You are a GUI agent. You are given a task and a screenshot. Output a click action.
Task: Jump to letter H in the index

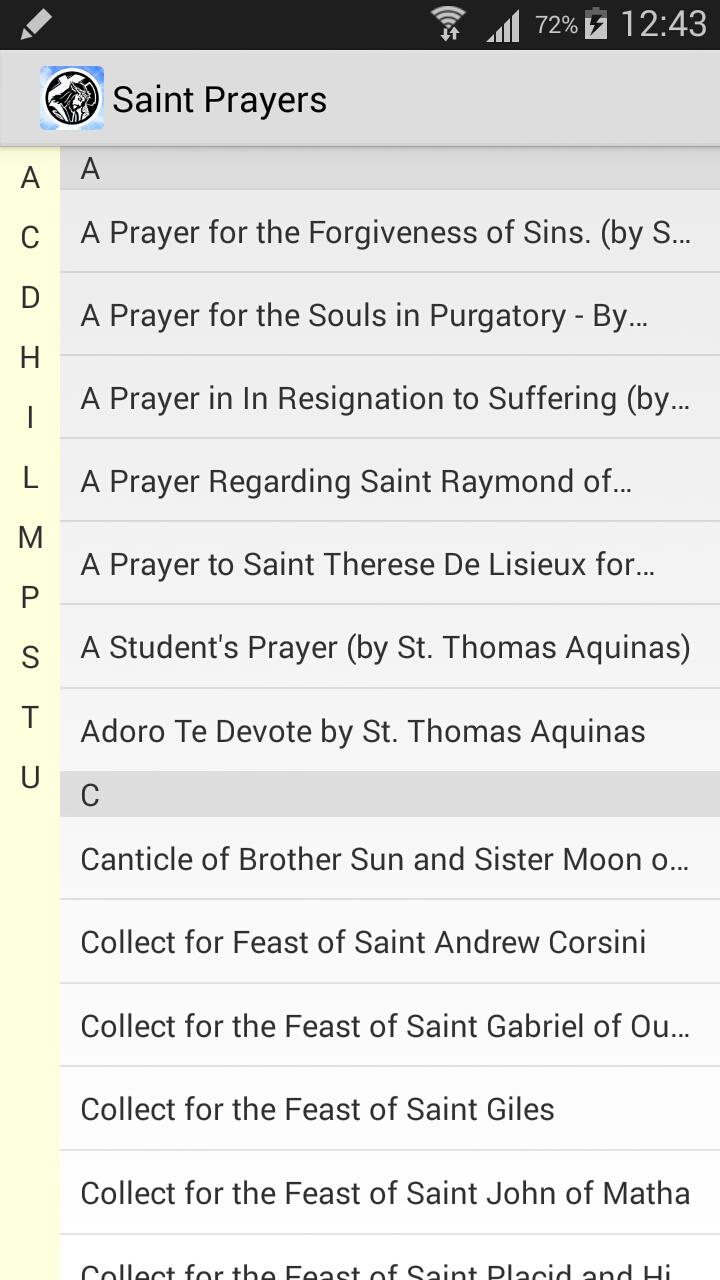click(x=30, y=357)
